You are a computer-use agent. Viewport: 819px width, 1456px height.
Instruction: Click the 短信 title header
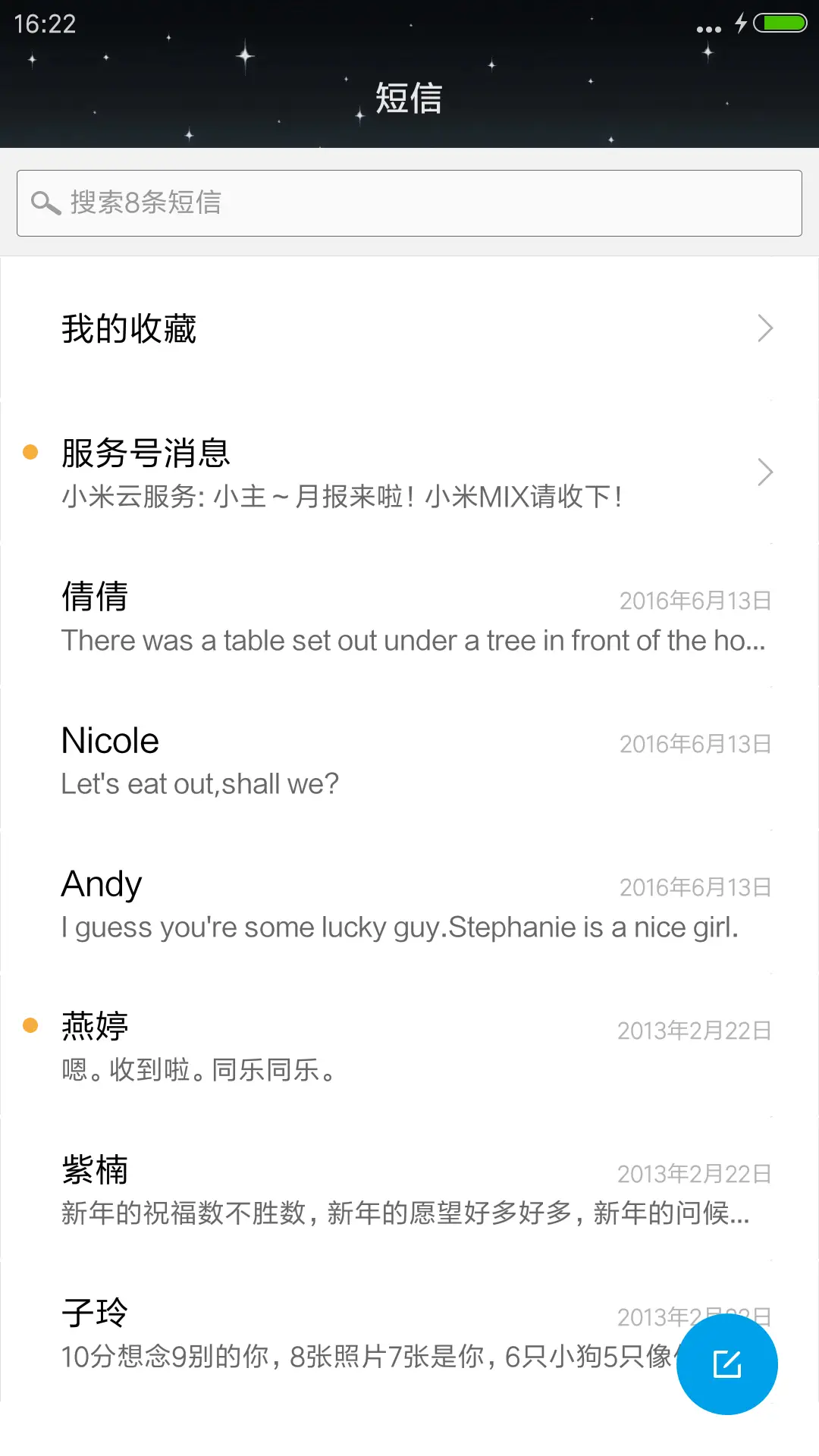[x=409, y=98]
